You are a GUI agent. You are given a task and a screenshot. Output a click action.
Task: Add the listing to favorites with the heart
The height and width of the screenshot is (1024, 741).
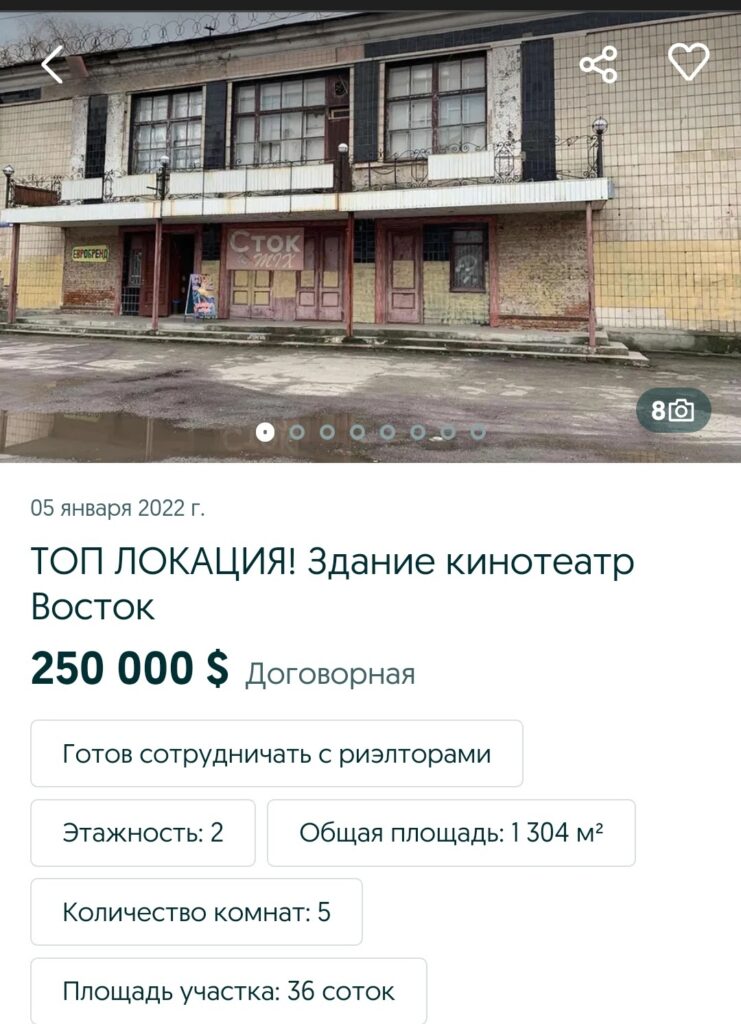(688, 63)
